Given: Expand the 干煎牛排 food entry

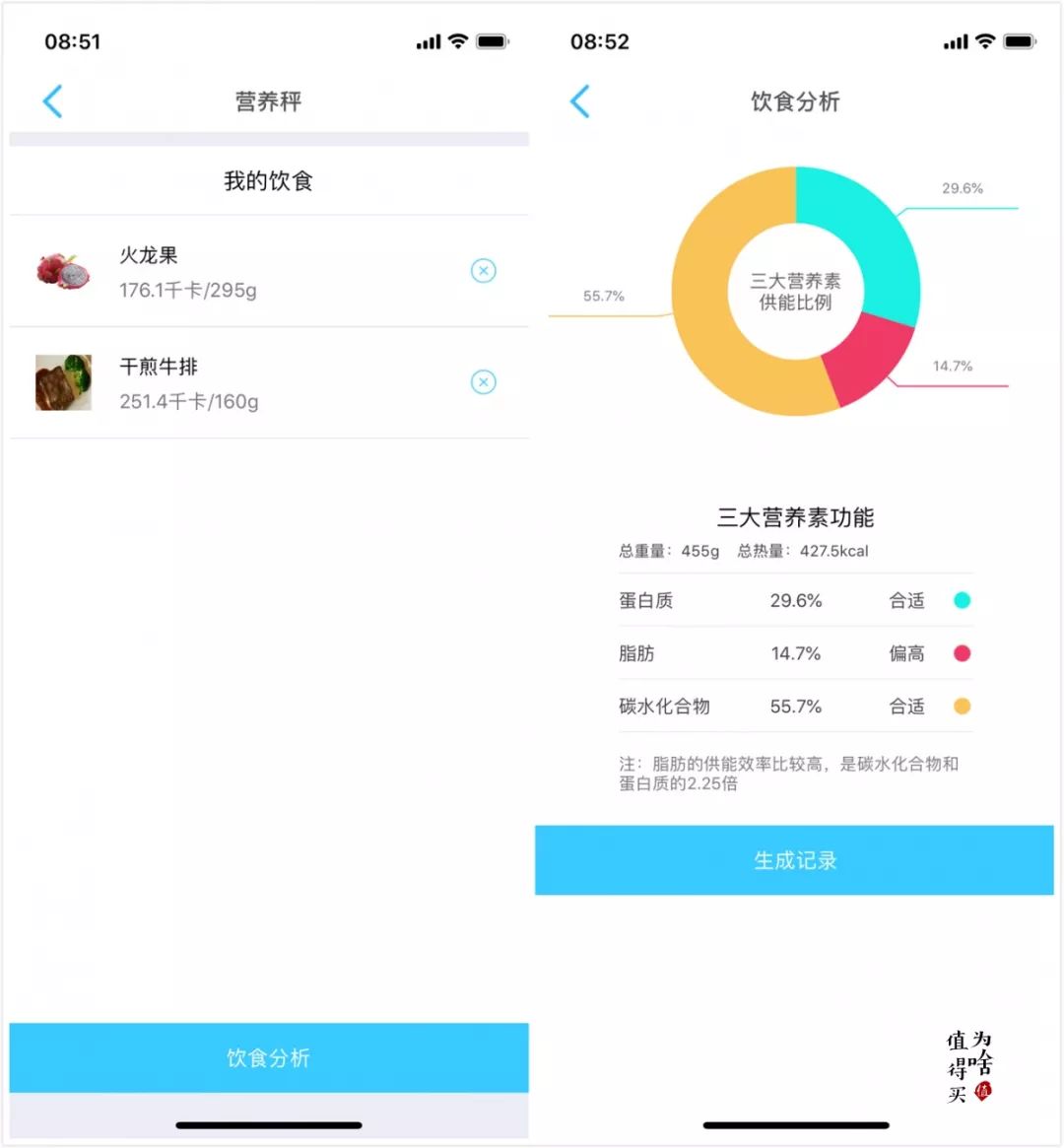Looking at the screenshot, I should (x=246, y=382).
